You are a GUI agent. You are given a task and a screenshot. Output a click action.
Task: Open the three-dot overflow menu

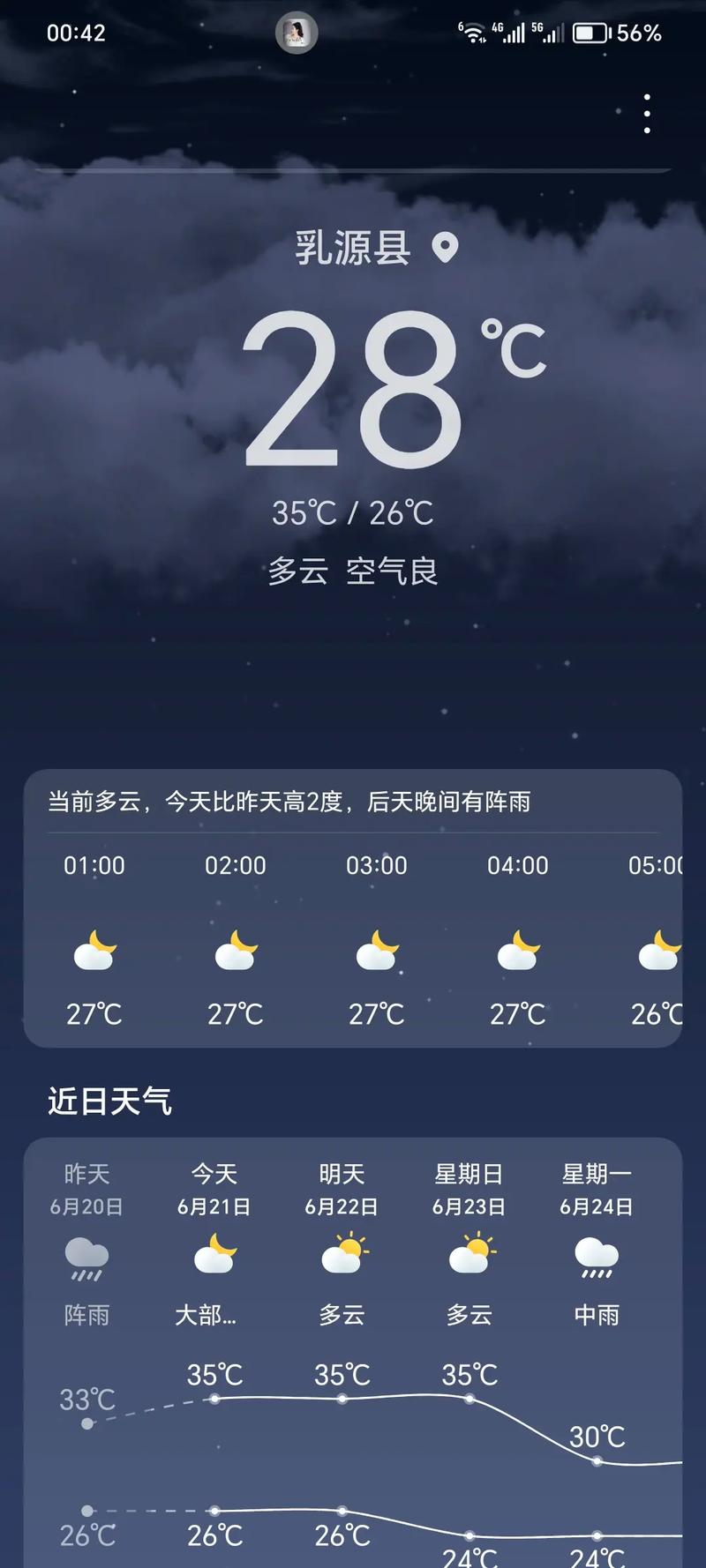[x=647, y=113]
